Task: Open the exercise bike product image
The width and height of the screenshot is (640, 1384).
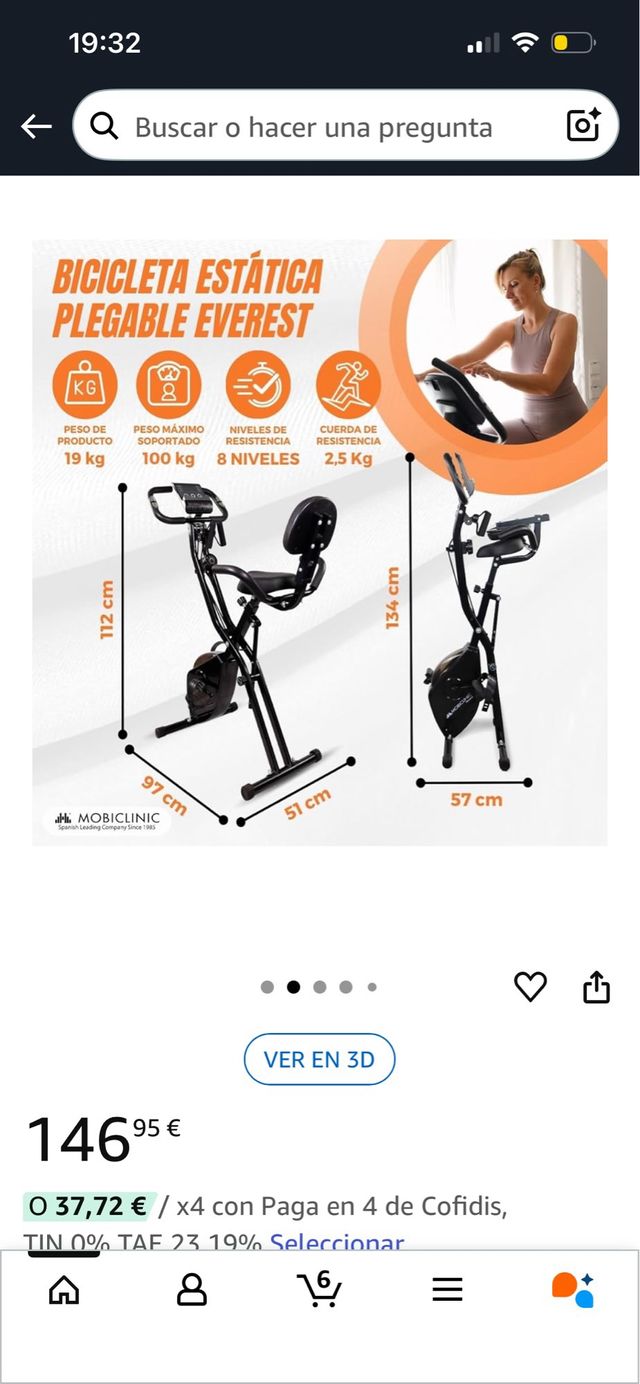Action: click(x=320, y=542)
